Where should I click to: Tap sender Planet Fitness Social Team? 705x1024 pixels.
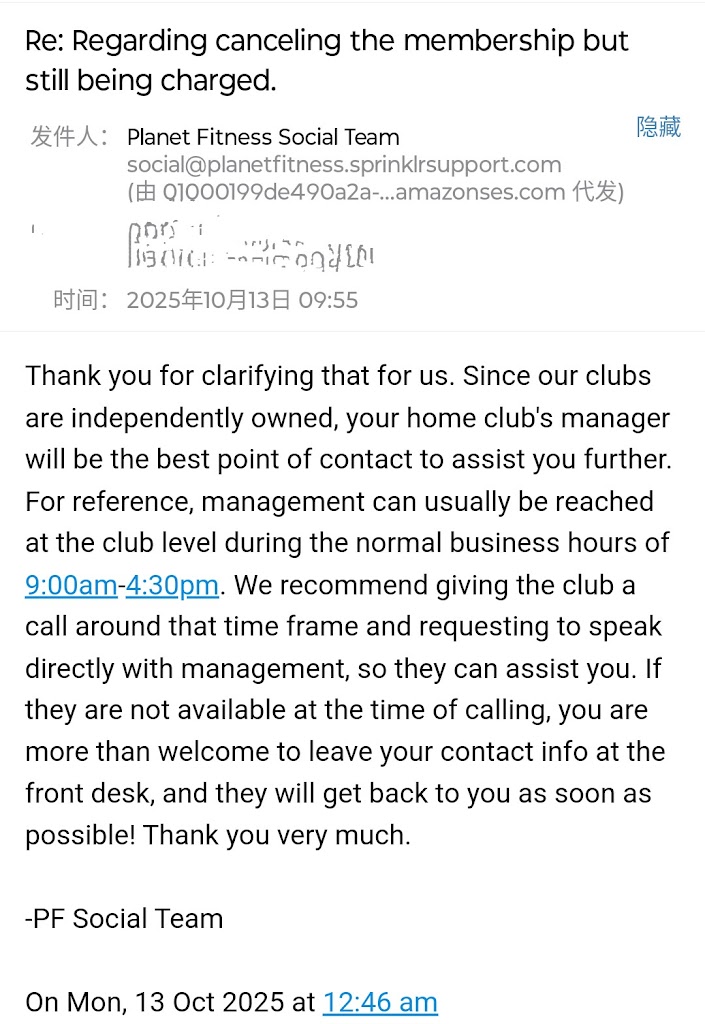click(263, 137)
